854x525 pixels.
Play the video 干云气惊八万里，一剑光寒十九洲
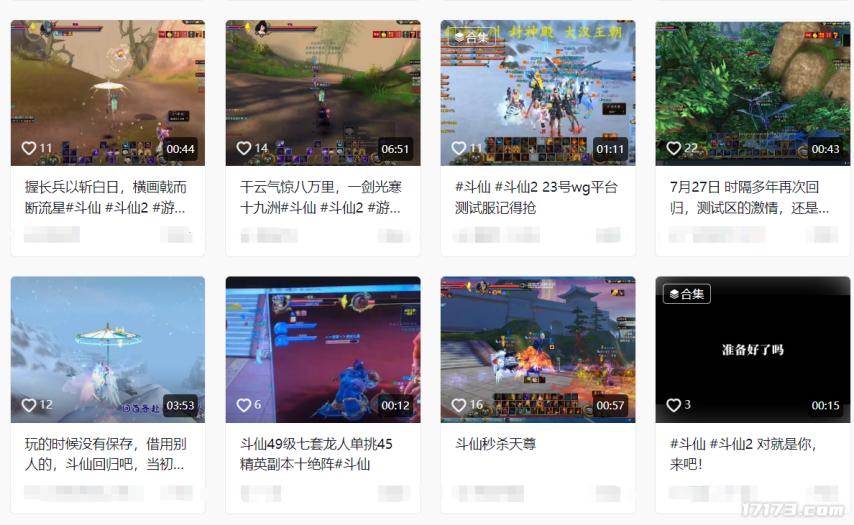[x=322, y=92]
